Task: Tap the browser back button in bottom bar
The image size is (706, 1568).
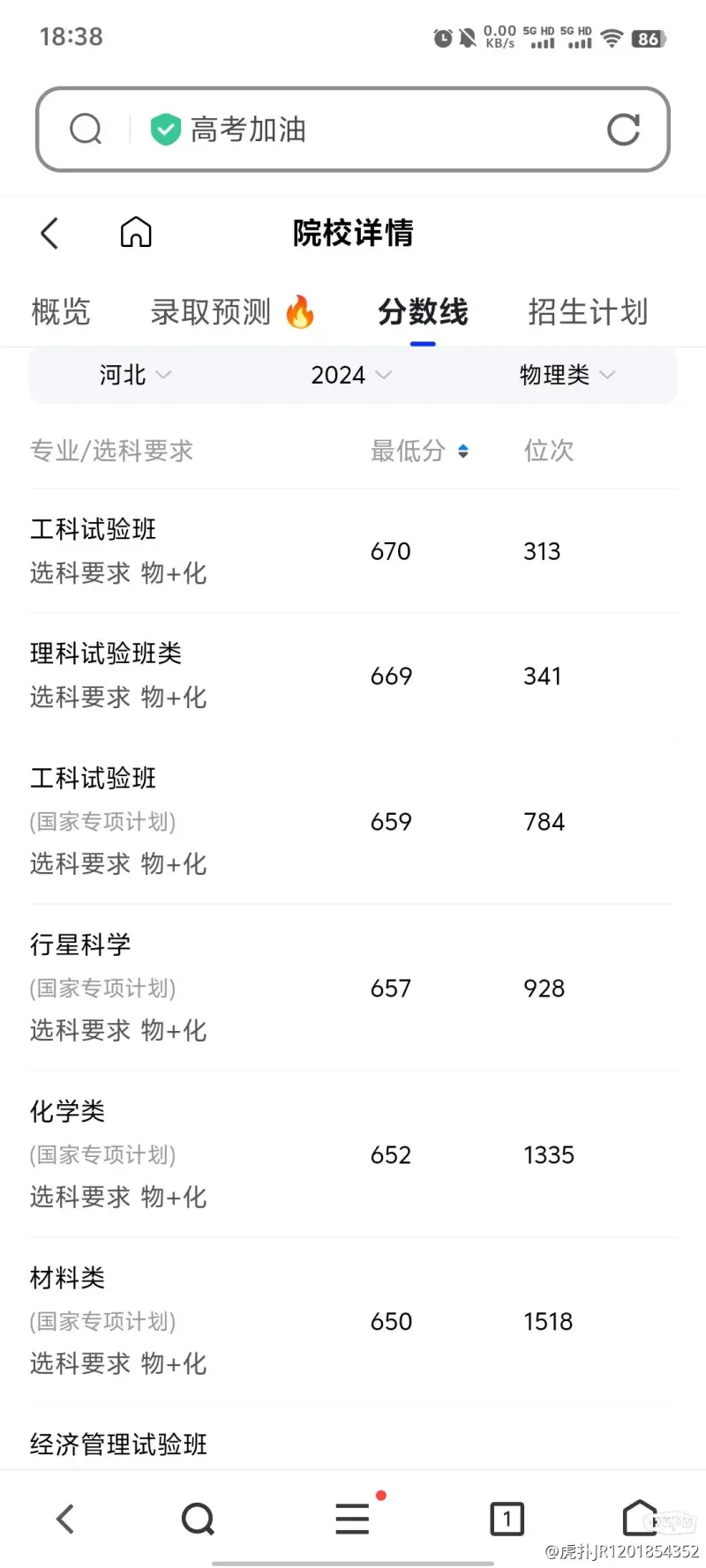Action: click(x=65, y=1519)
